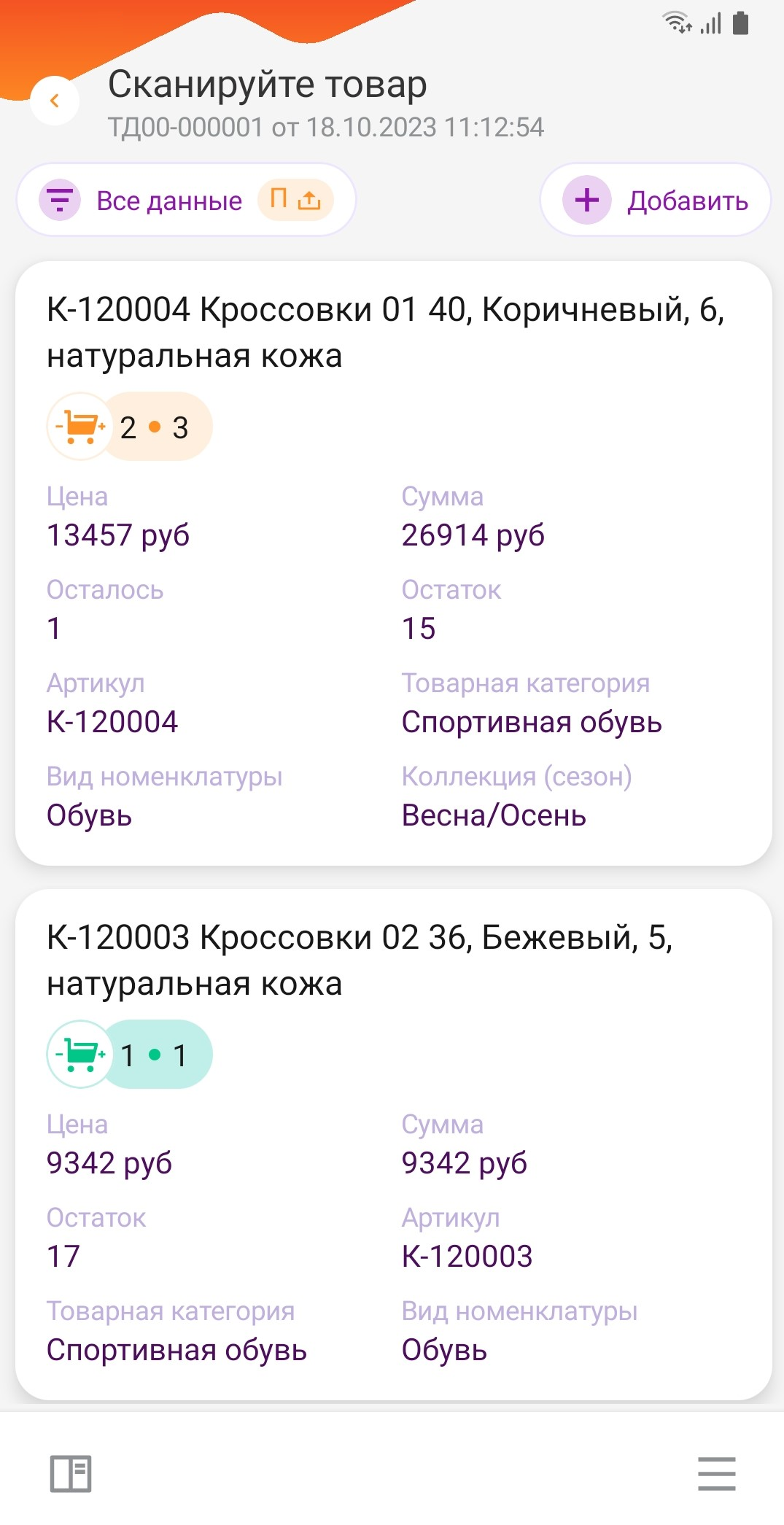Click the green cart icon on К-120003 card
Image resolution: width=784 pixels, height=1525 pixels.
pos(79,1053)
